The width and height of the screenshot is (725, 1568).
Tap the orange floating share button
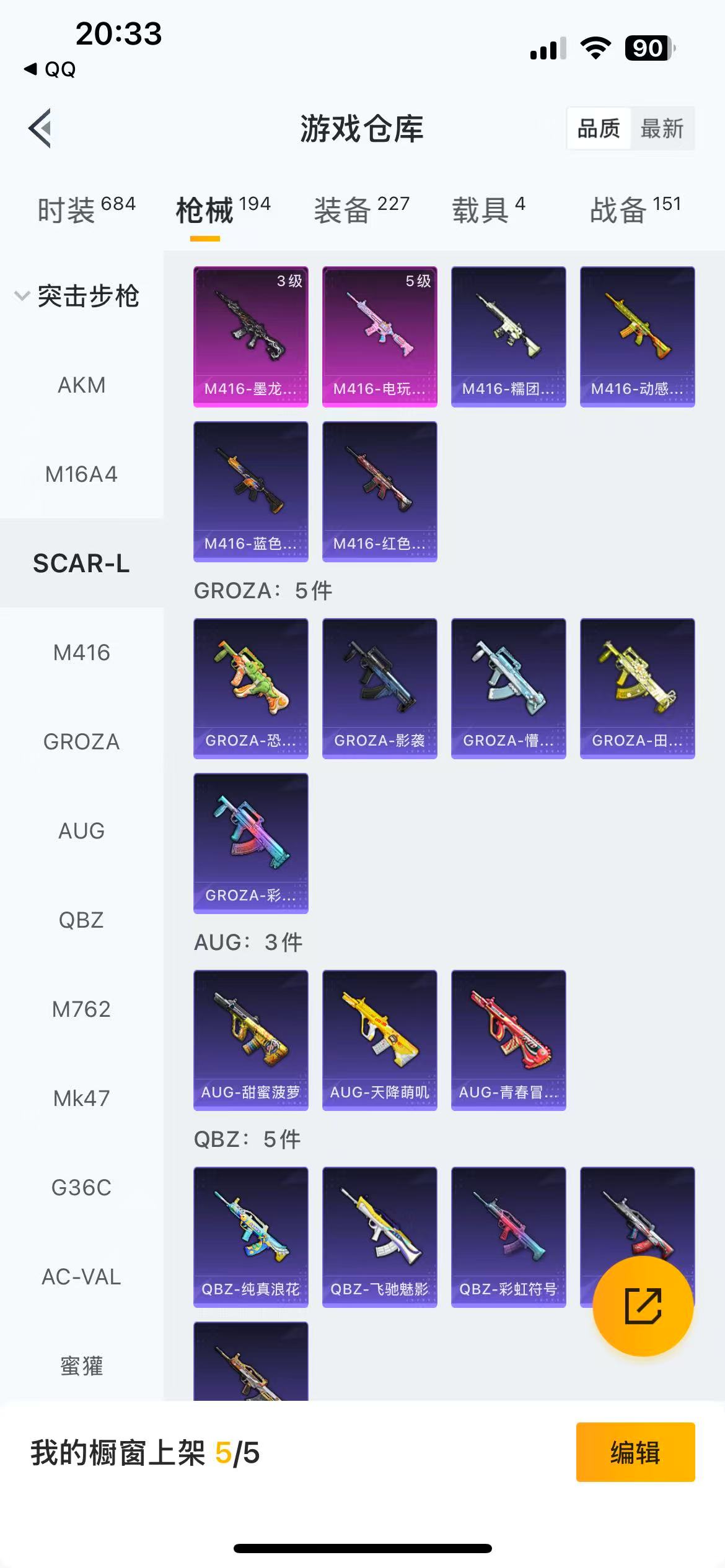(x=643, y=1306)
